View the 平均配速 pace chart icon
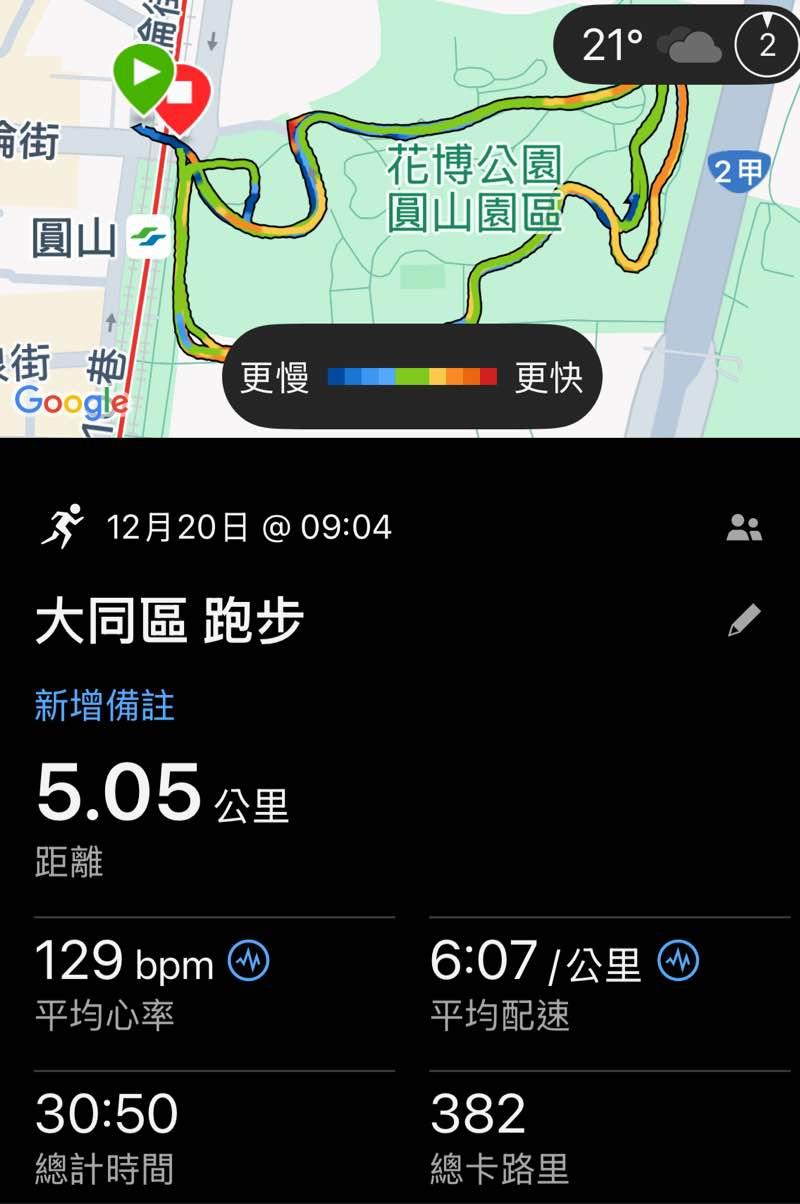Screen dimensions: 800x1204 coord(679,962)
